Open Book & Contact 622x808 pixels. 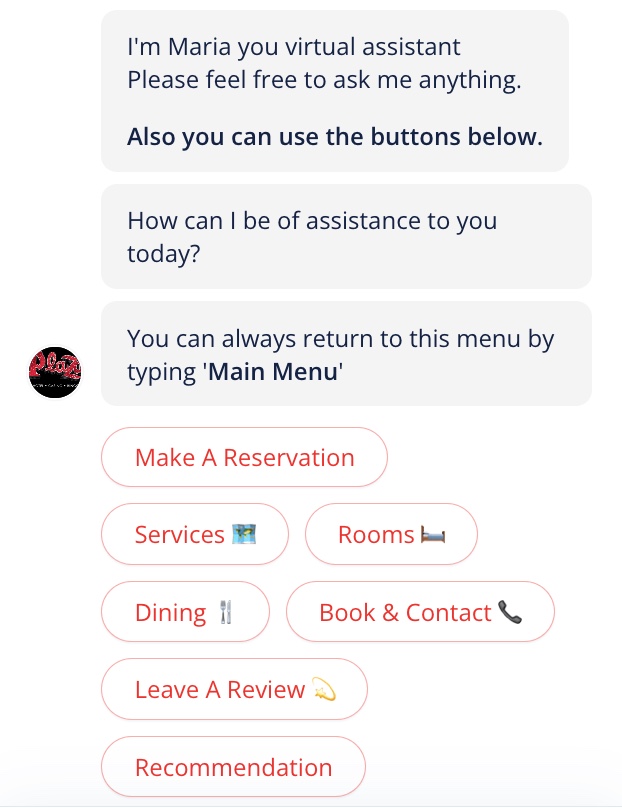click(420, 612)
